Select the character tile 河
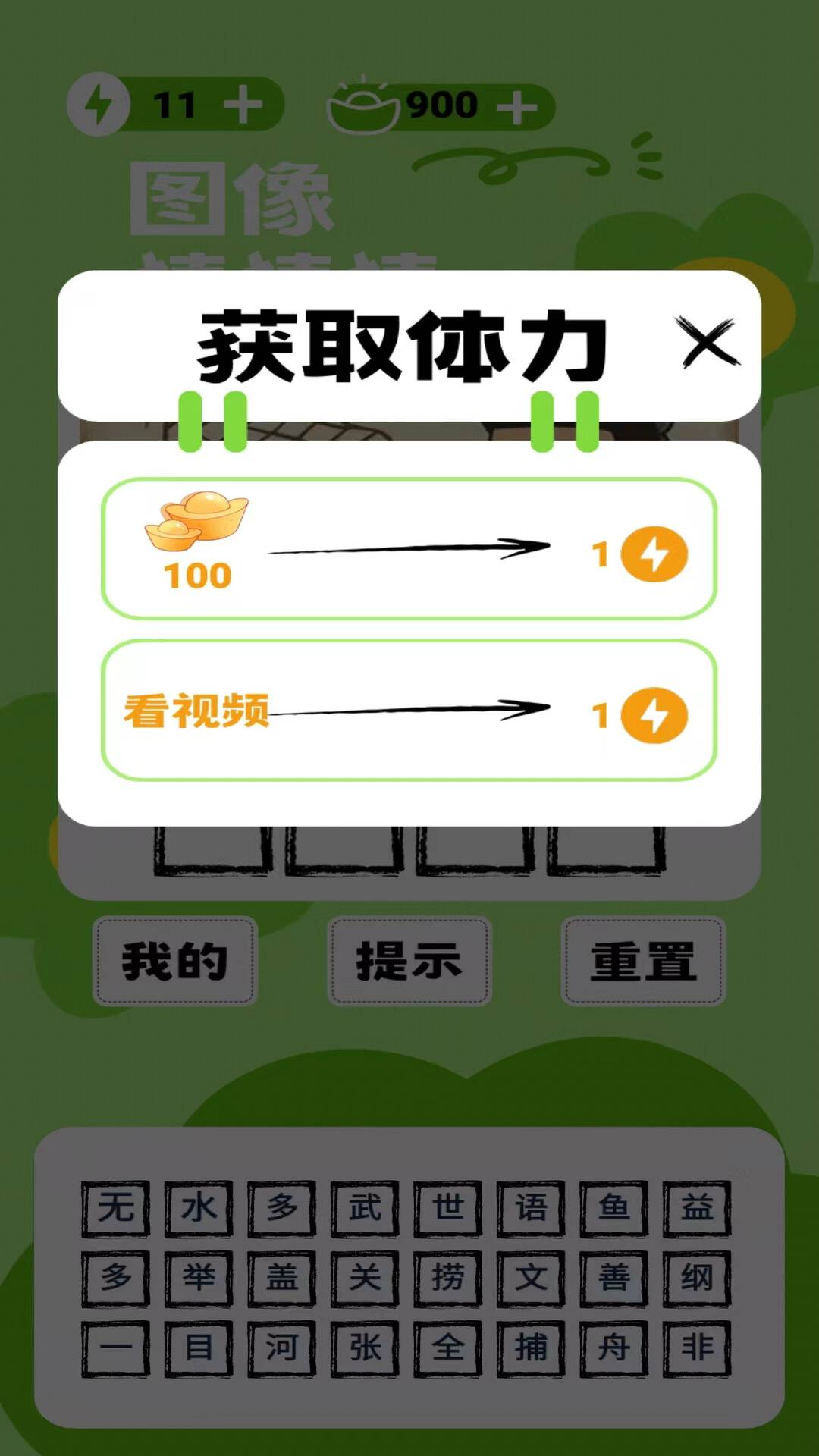 [x=280, y=1347]
